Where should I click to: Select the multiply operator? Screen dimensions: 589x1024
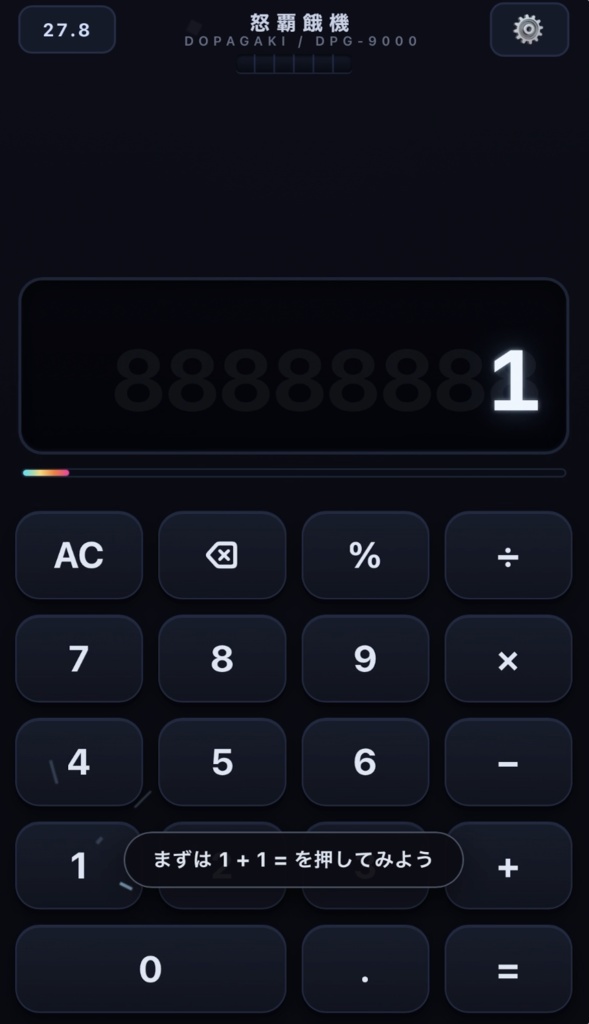coord(508,658)
